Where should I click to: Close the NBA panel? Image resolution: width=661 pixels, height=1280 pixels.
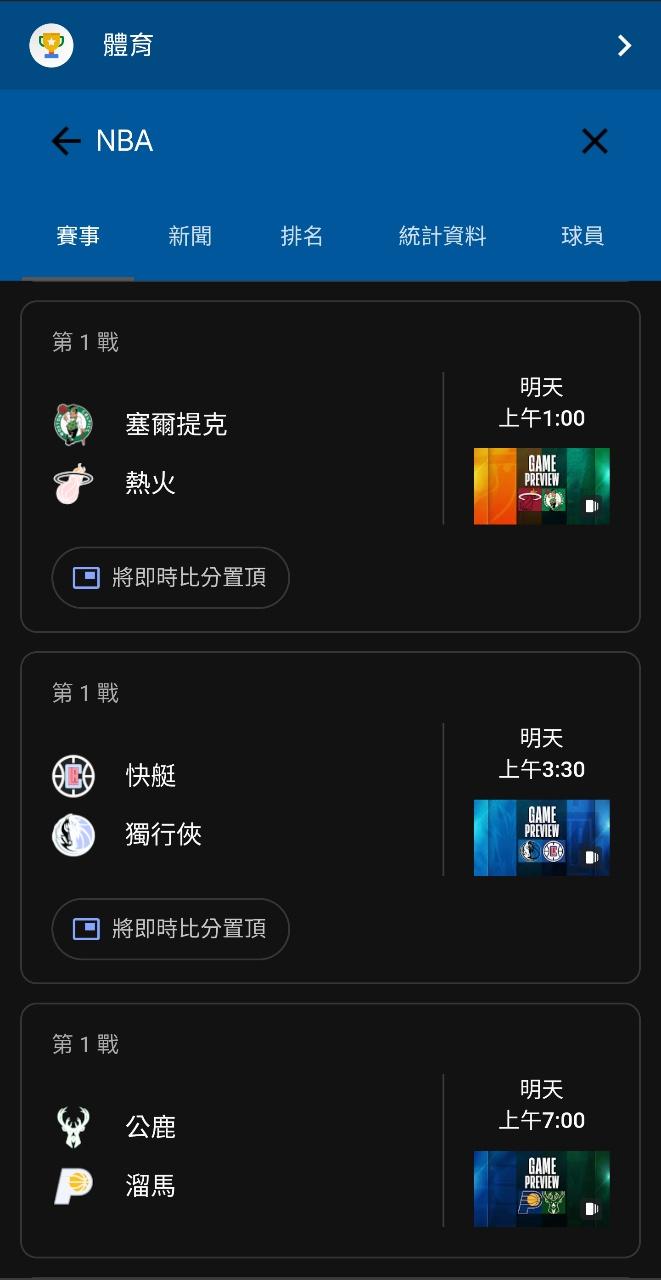594,141
